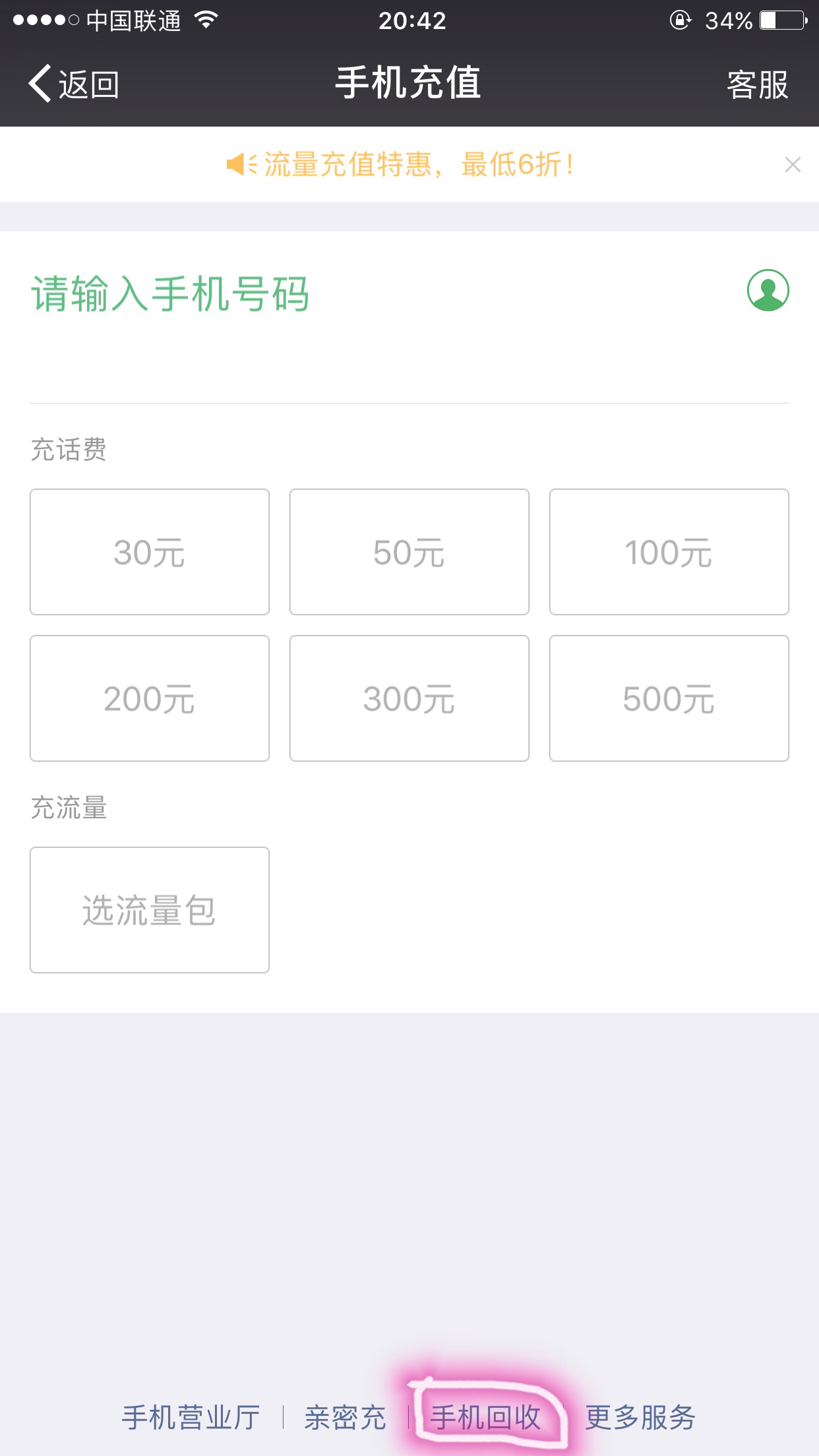The image size is (819, 1456).
Task: Open 选流量包 data package selection
Action: [x=150, y=910]
